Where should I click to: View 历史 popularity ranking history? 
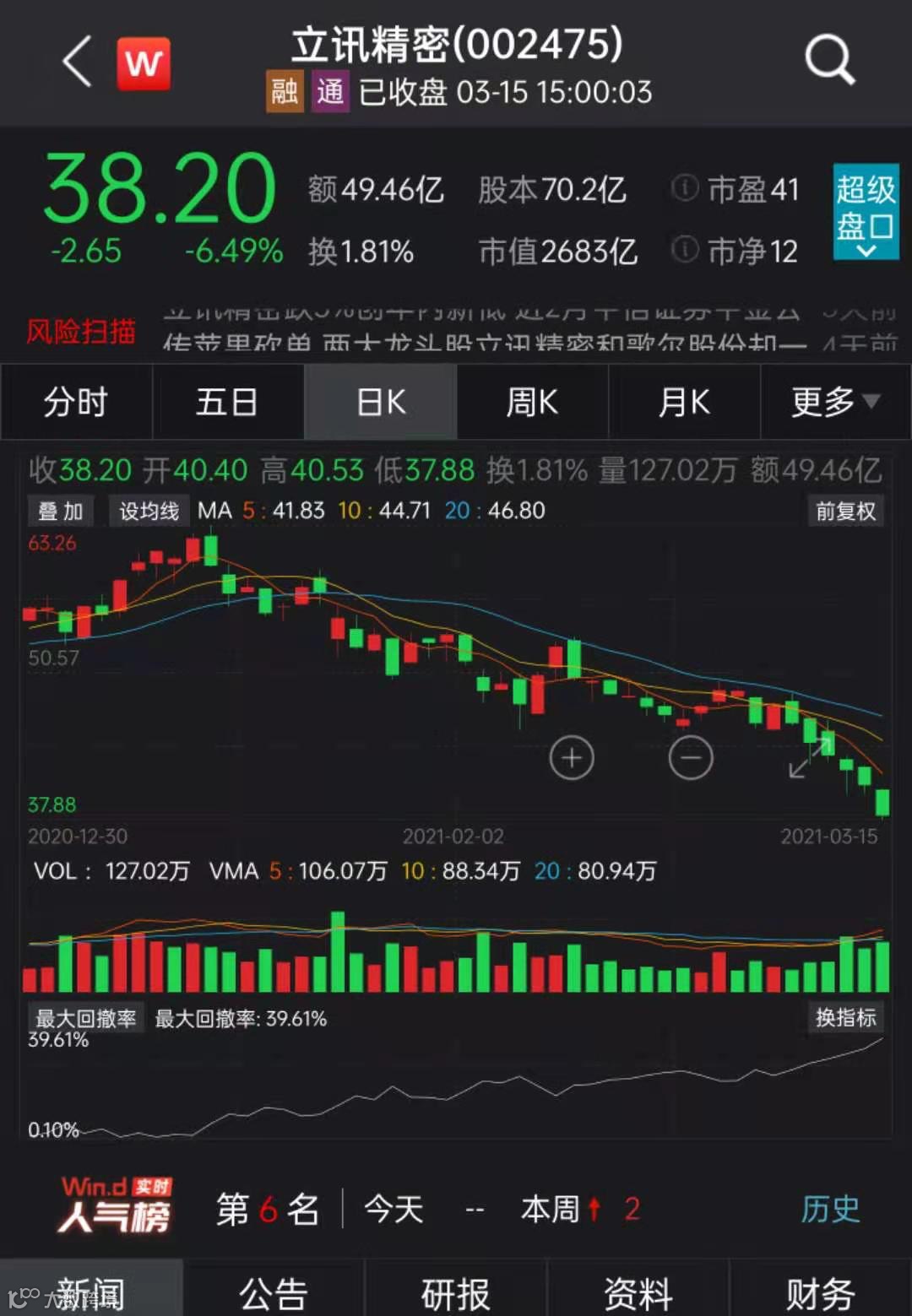(x=829, y=1209)
